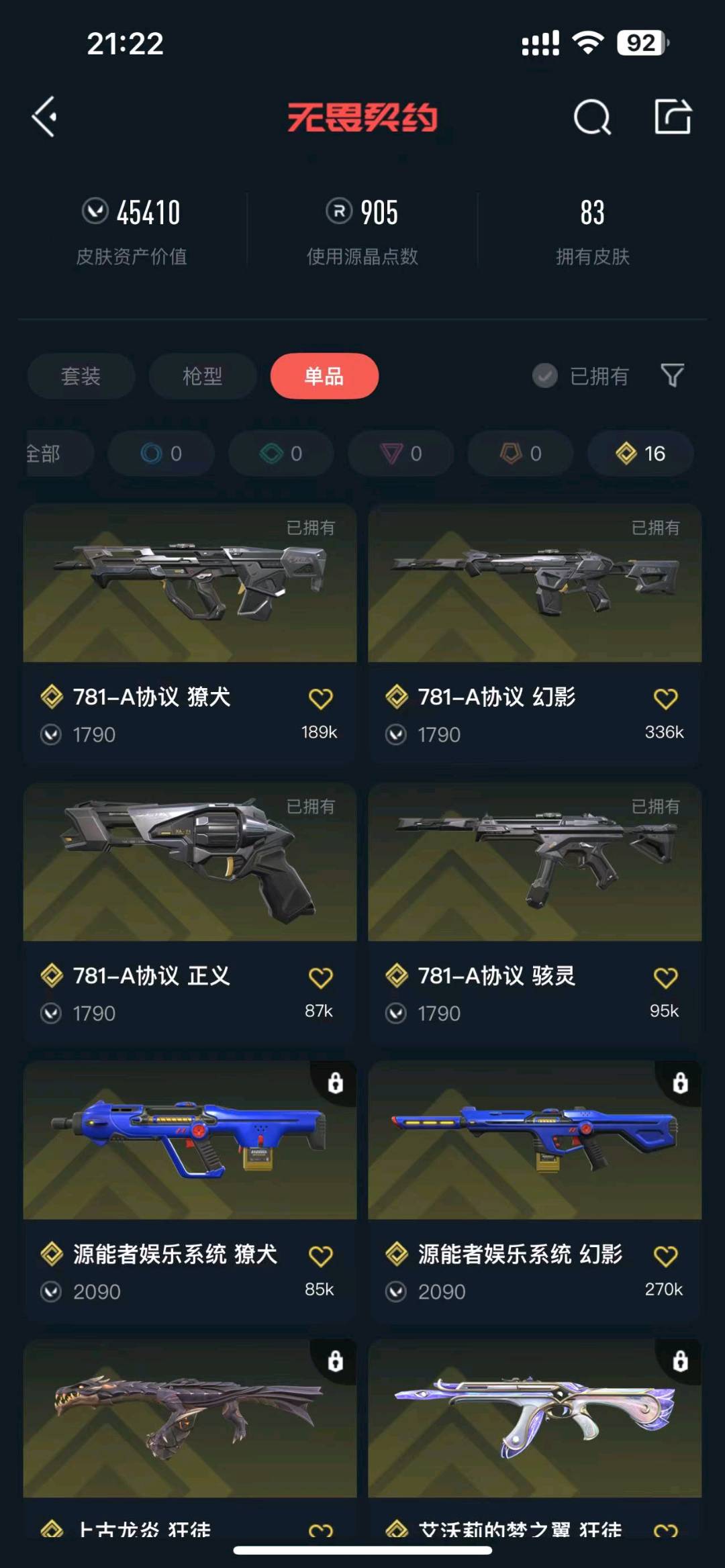725x1568 pixels.
Task: Share this skin collection page
Action: [x=673, y=117]
